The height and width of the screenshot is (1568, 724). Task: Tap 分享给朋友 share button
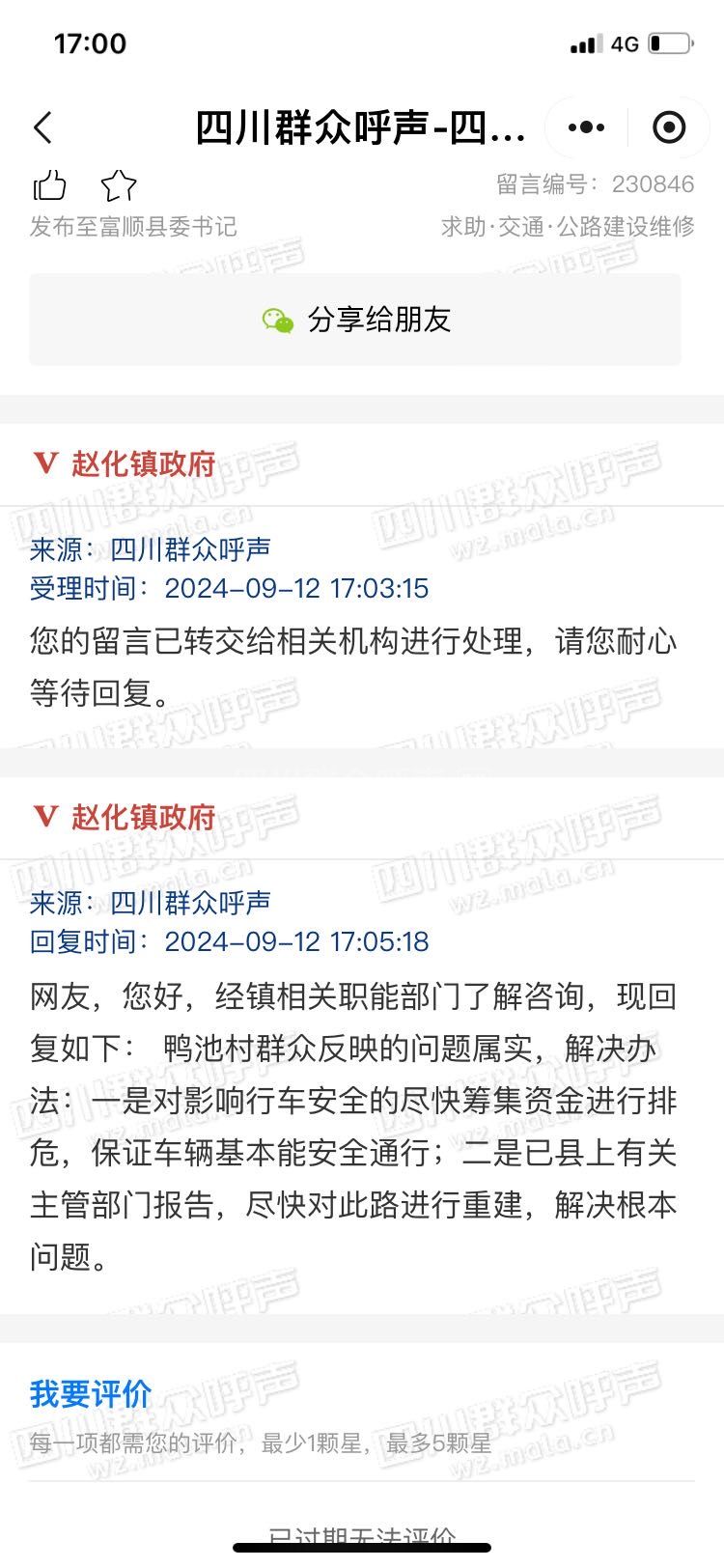click(x=355, y=320)
